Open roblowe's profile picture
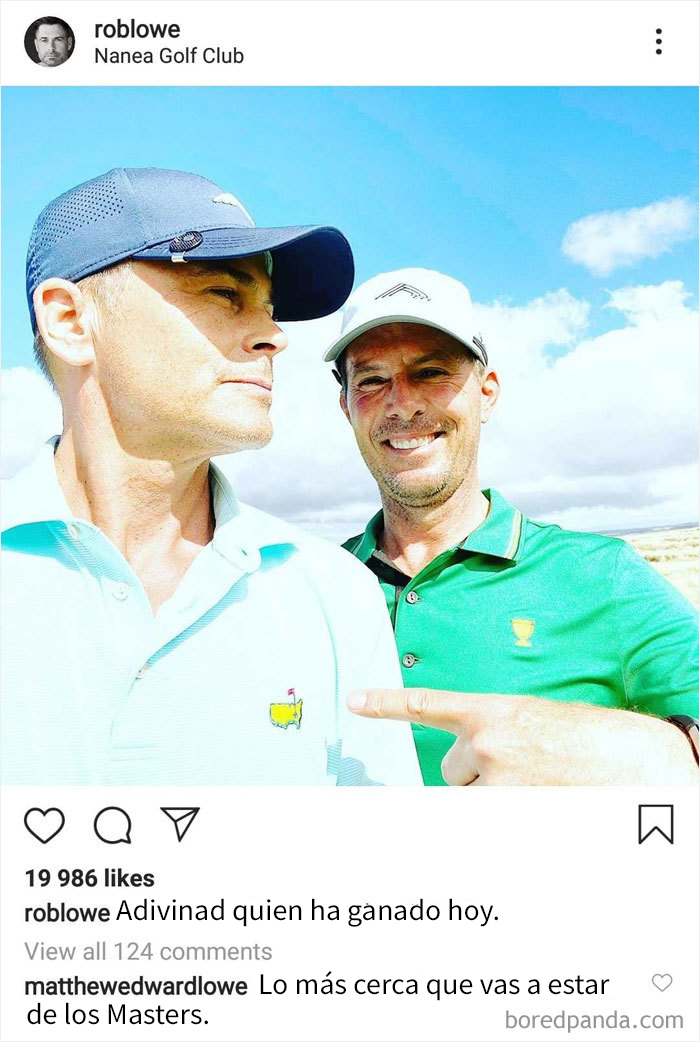Screen dimensions: 700x1042 click(49, 42)
